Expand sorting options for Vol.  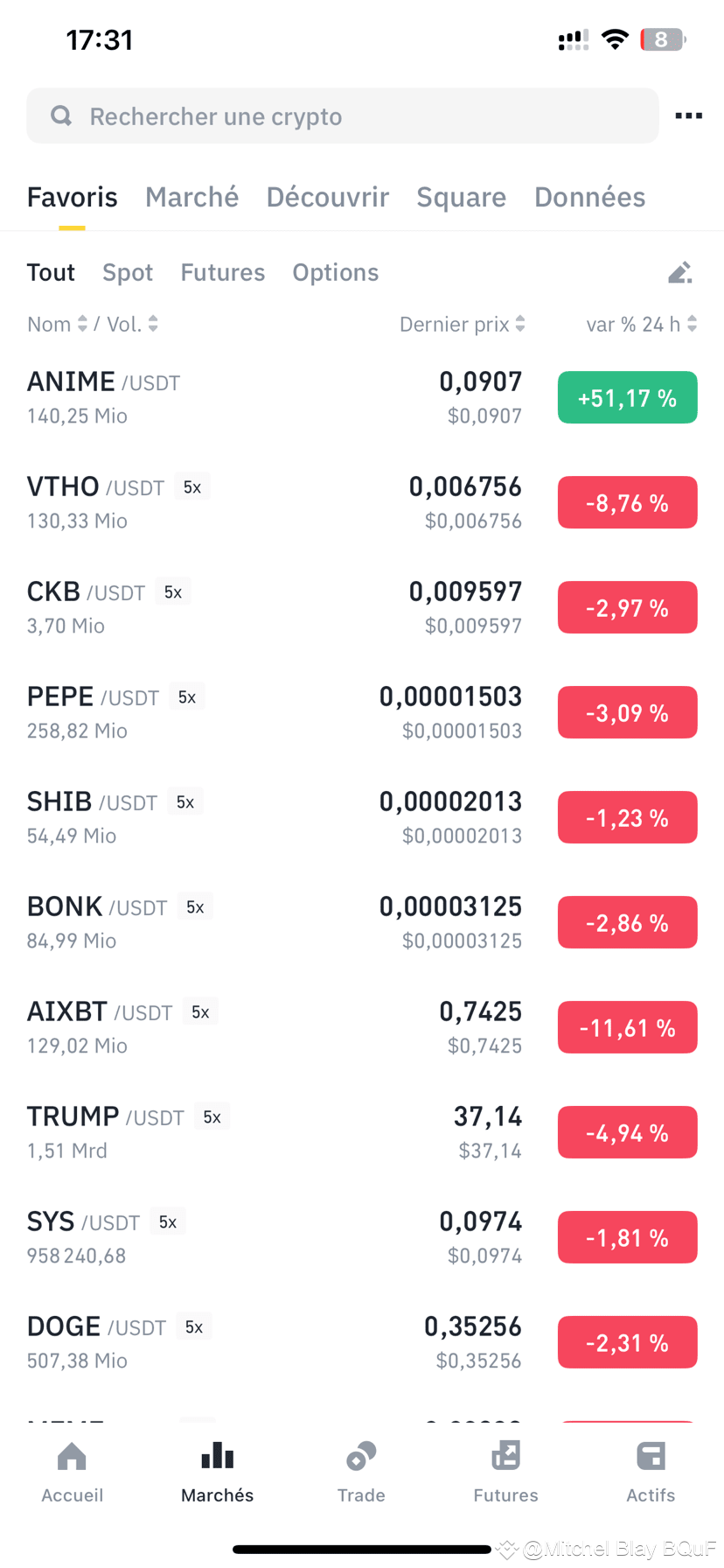point(132,324)
